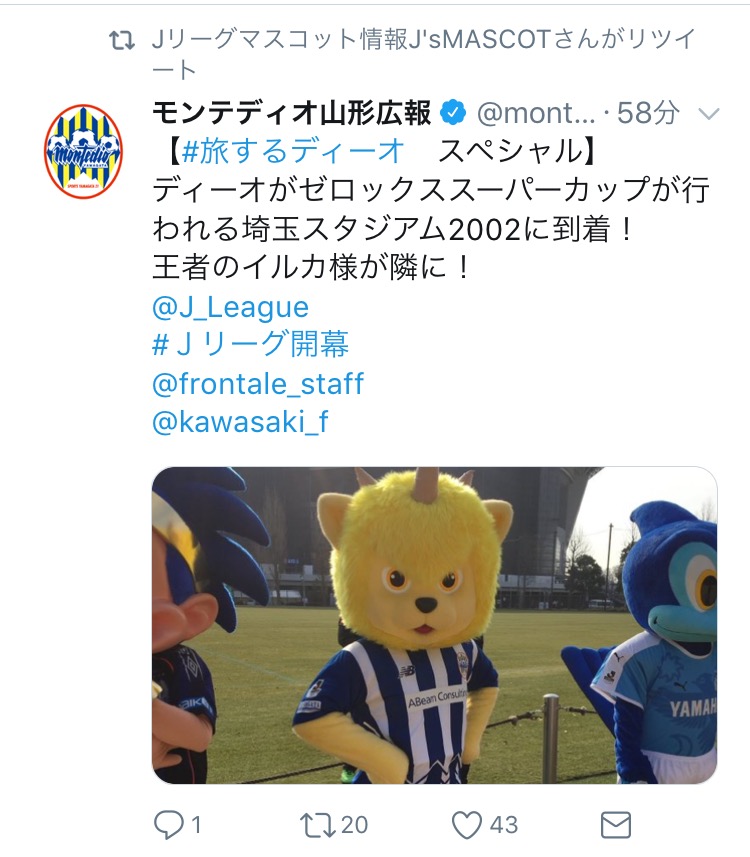The height and width of the screenshot is (857, 750).
Task: Open the tweet's dropdown chevron menu
Action: [709, 114]
